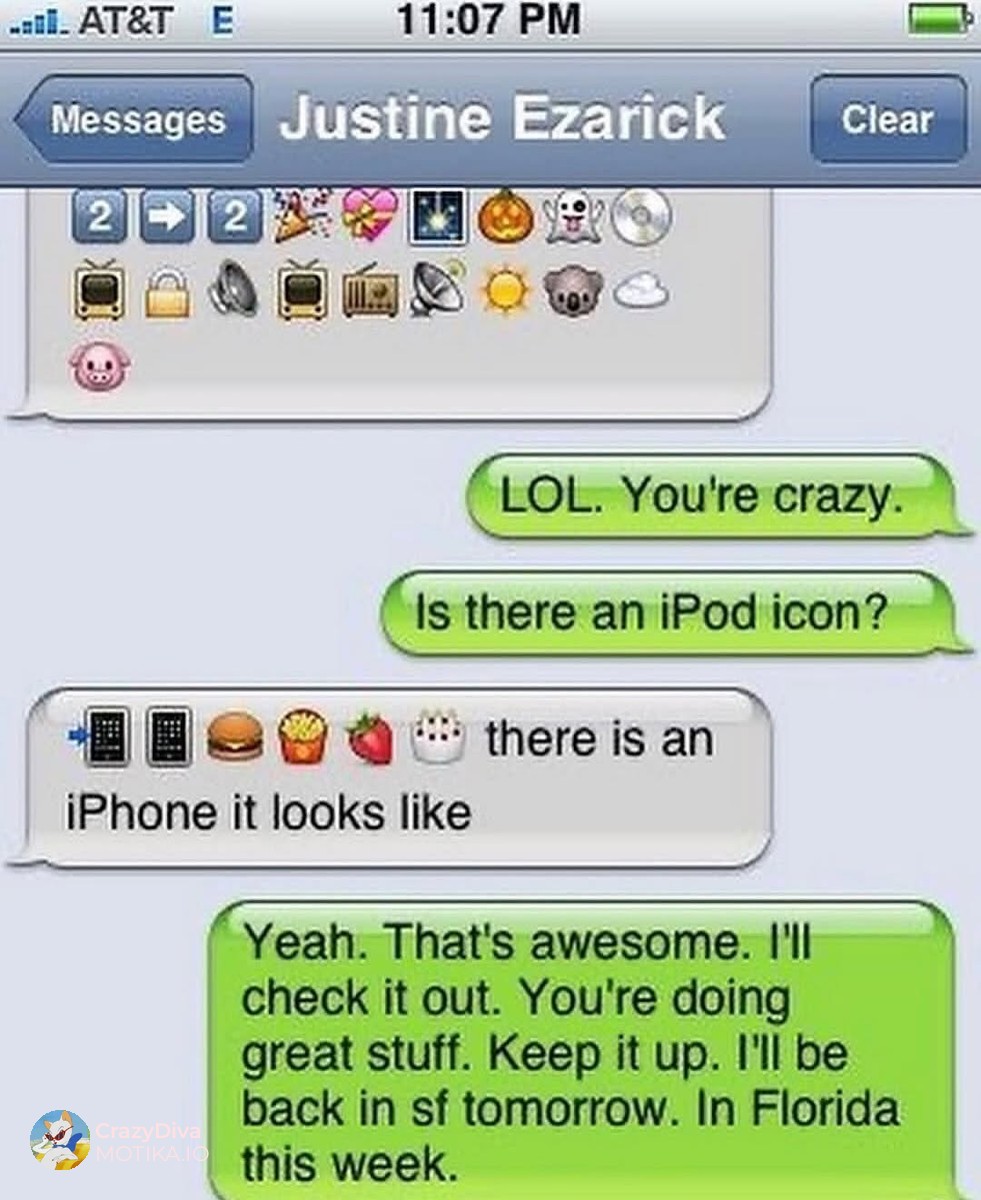Go back to the Messages list
The image size is (981, 1200).
pyautogui.click(x=135, y=120)
